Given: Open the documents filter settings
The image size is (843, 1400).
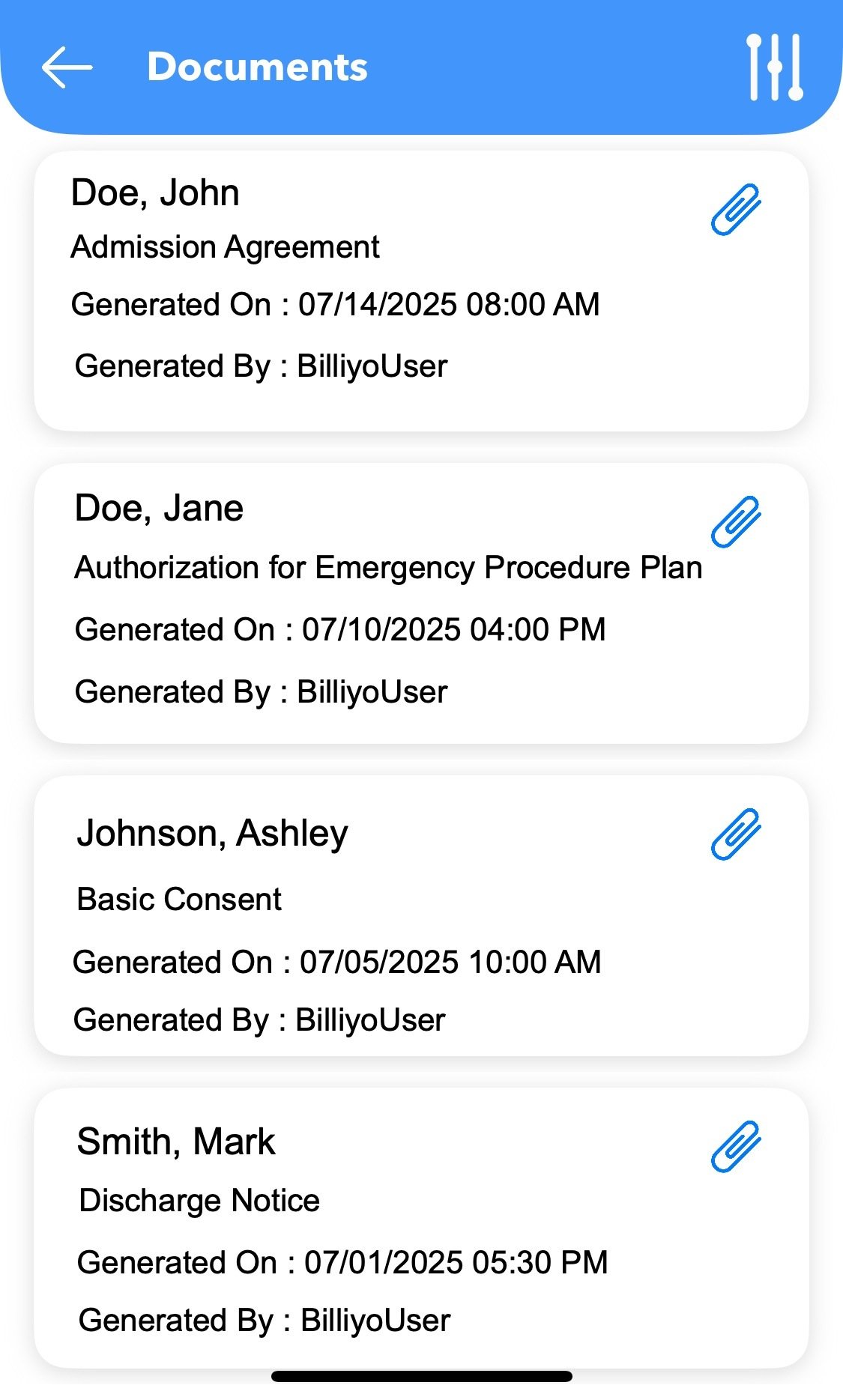Looking at the screenshot, I should pyautogui.click(x=775, y=67).
